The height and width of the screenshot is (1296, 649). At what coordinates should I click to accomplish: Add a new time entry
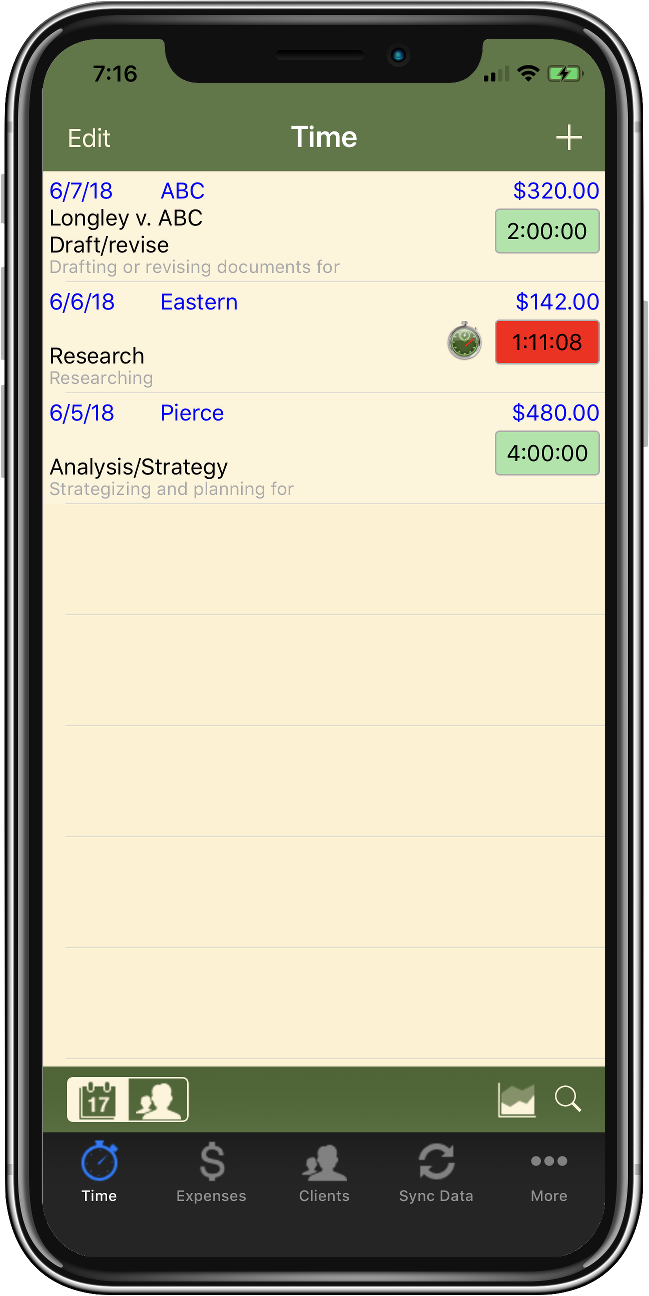[x=568, y=138]
